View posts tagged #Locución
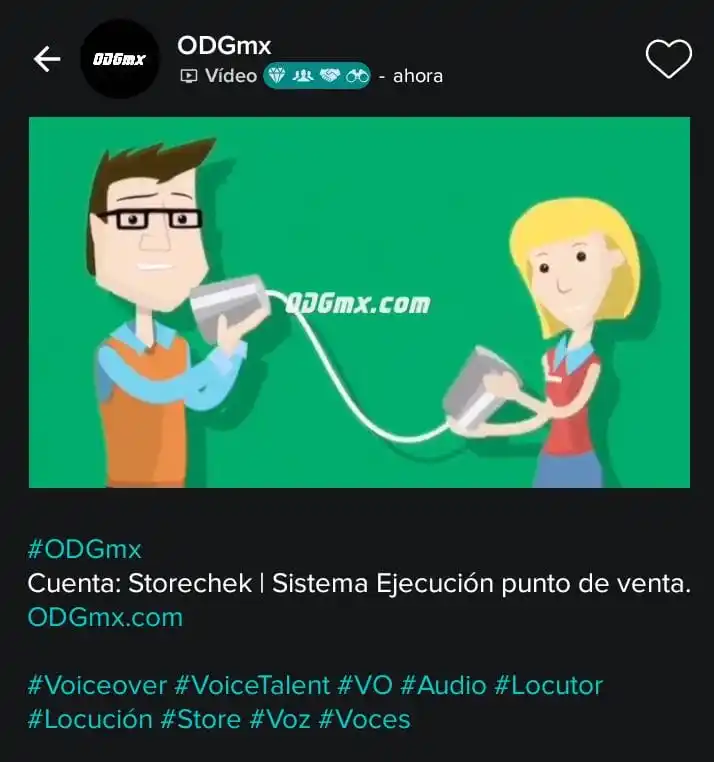The width and height of the screenshot is (714, 762). click(x=90, y=719)
